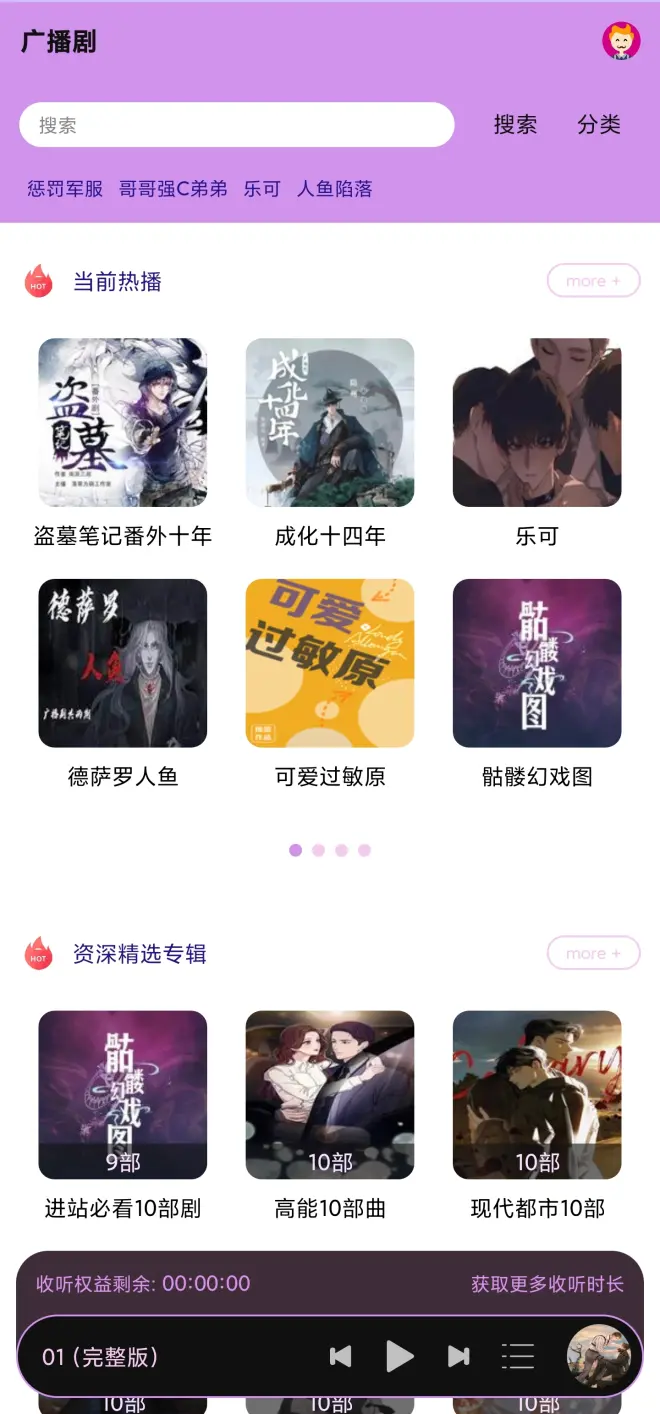Open the playlist queue icon
This screenshot has width=660, height=1414.
coord(518,1356)
